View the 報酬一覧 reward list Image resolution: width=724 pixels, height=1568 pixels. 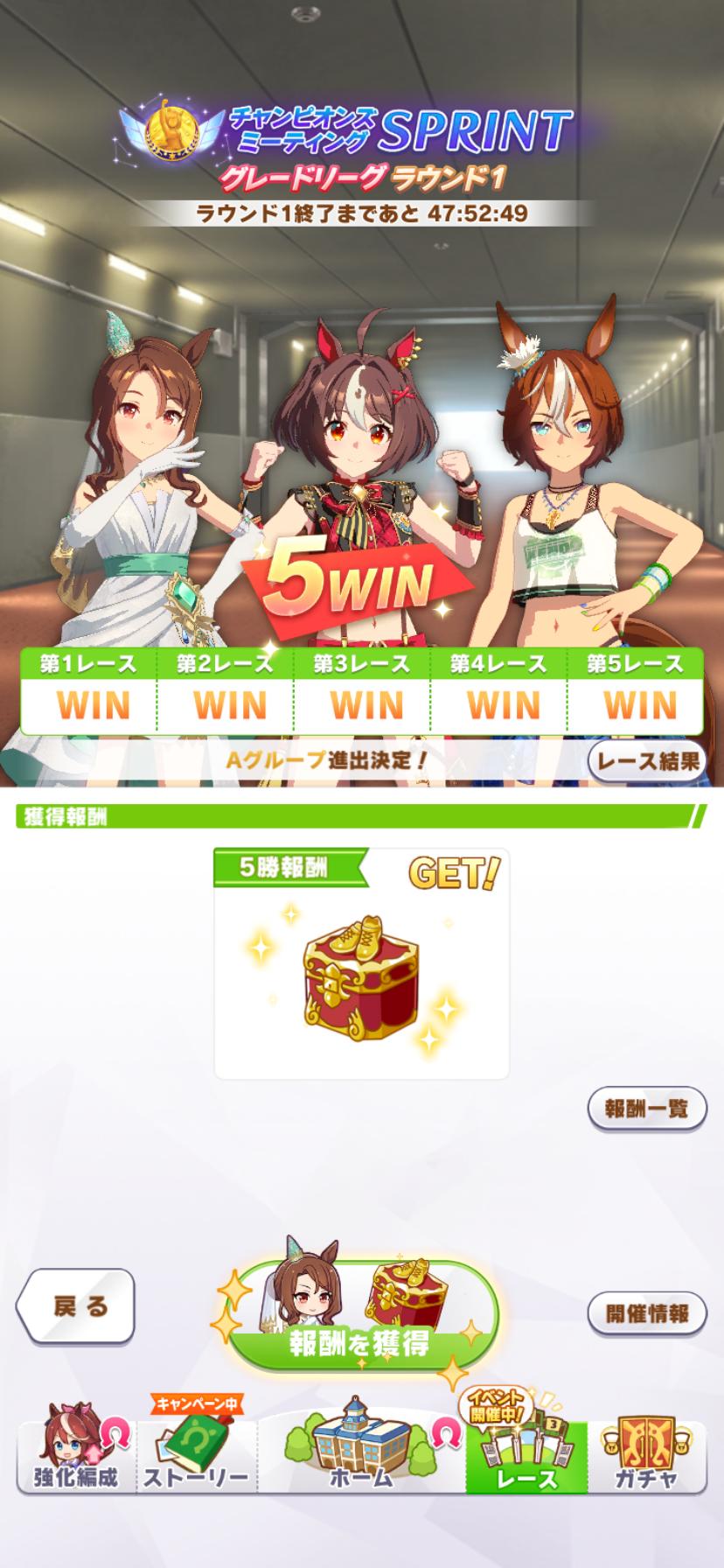(646, 1109)
